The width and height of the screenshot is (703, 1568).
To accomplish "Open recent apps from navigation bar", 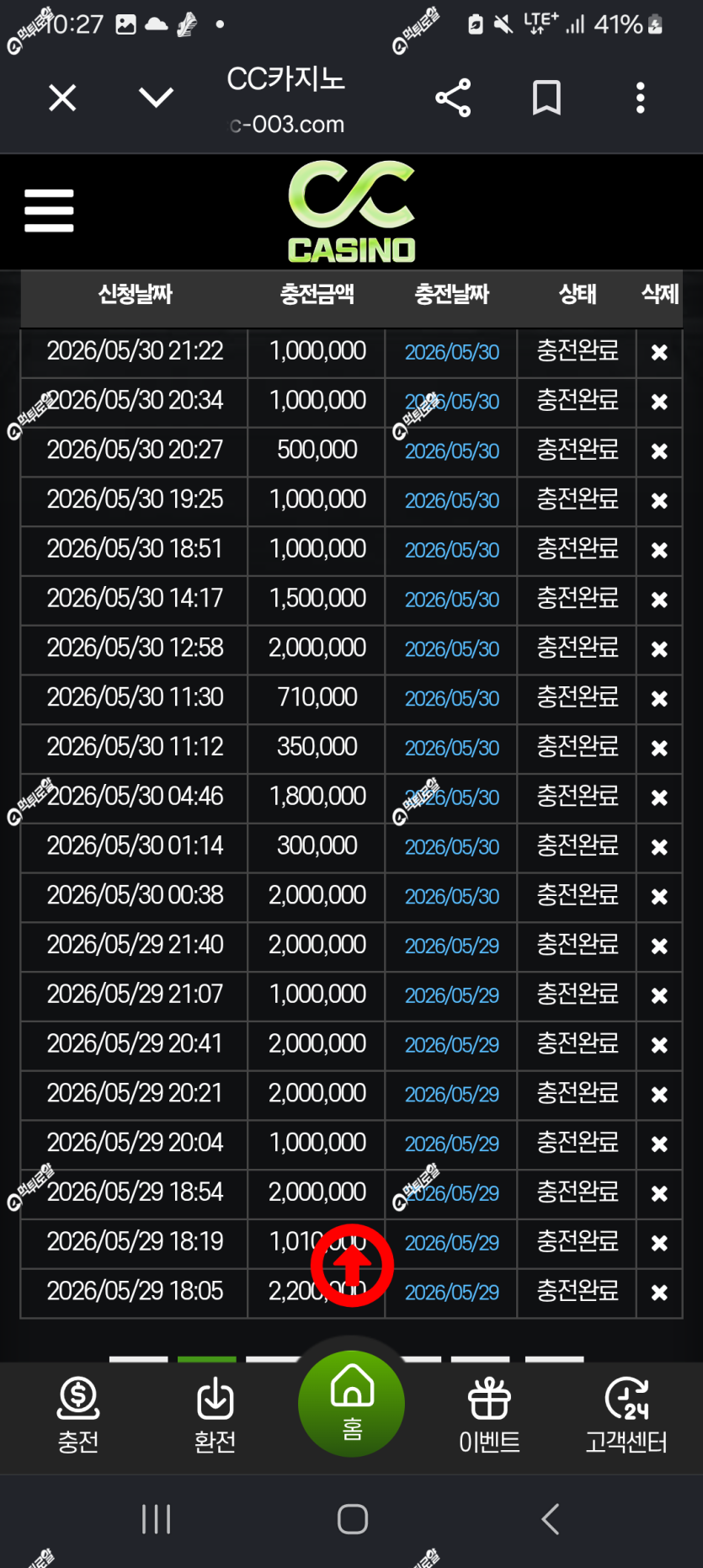I will coord(157,1519).
